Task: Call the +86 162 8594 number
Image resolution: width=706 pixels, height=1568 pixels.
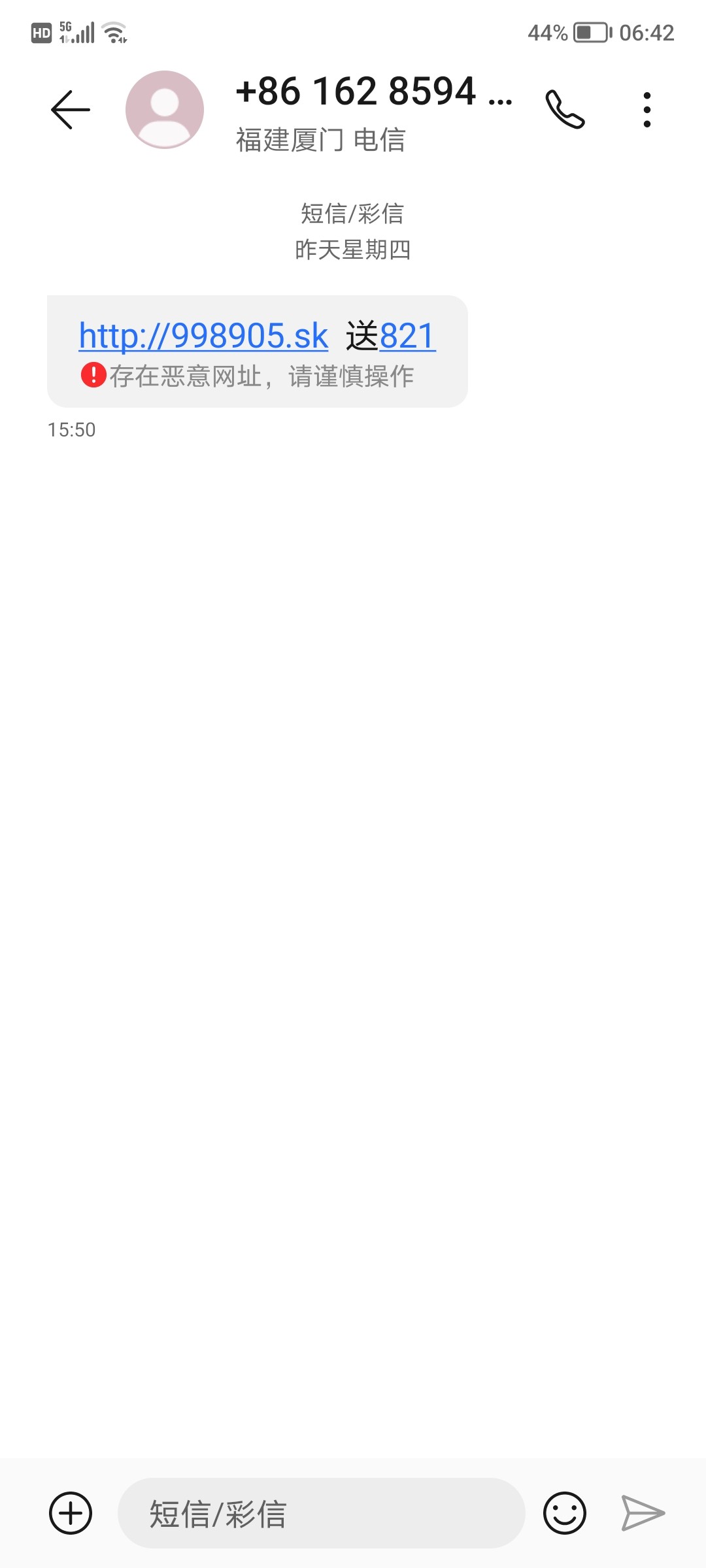Action: 565,110
